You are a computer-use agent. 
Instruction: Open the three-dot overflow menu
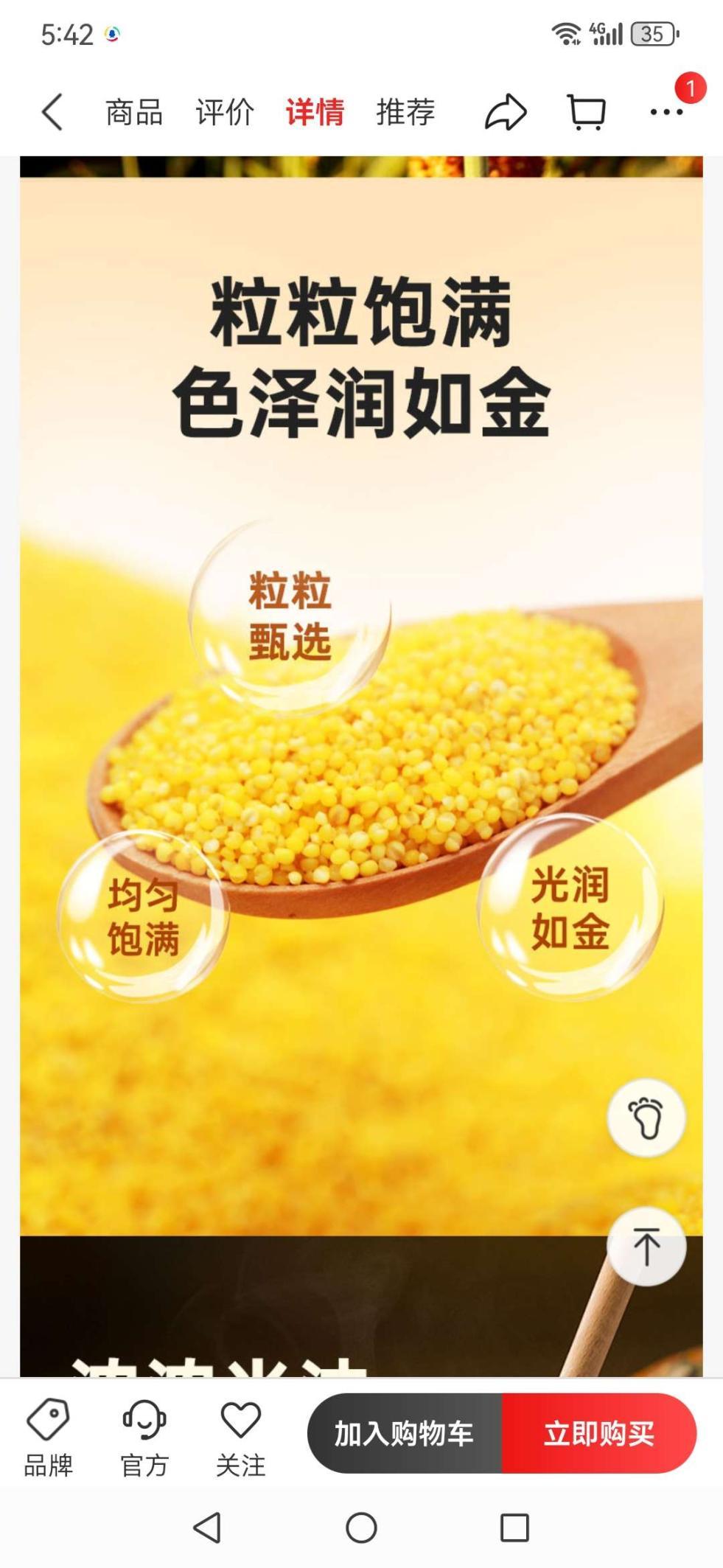click(666, 112)
